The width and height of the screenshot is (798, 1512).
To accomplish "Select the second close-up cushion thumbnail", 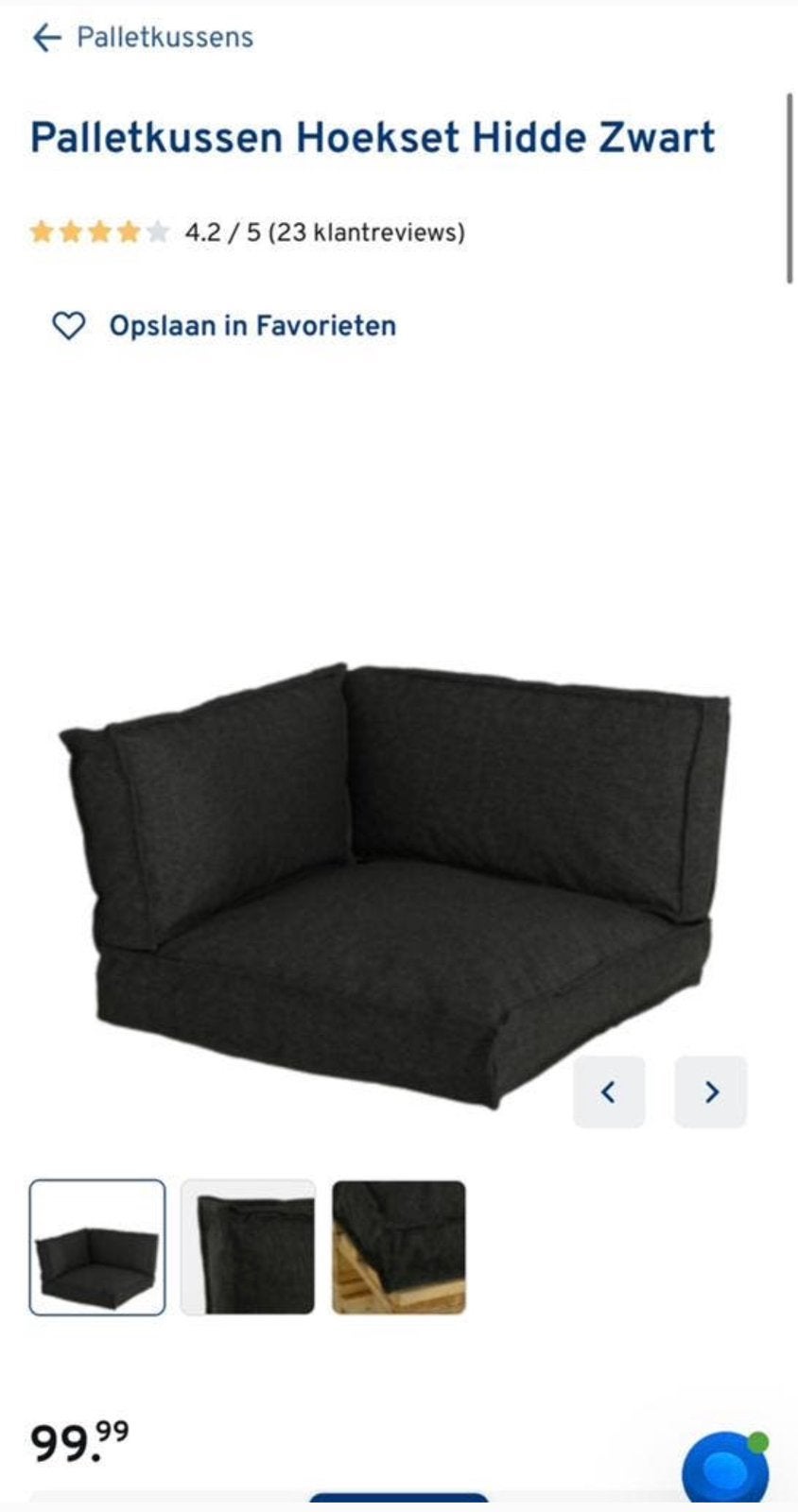I will click(248, 1247).
